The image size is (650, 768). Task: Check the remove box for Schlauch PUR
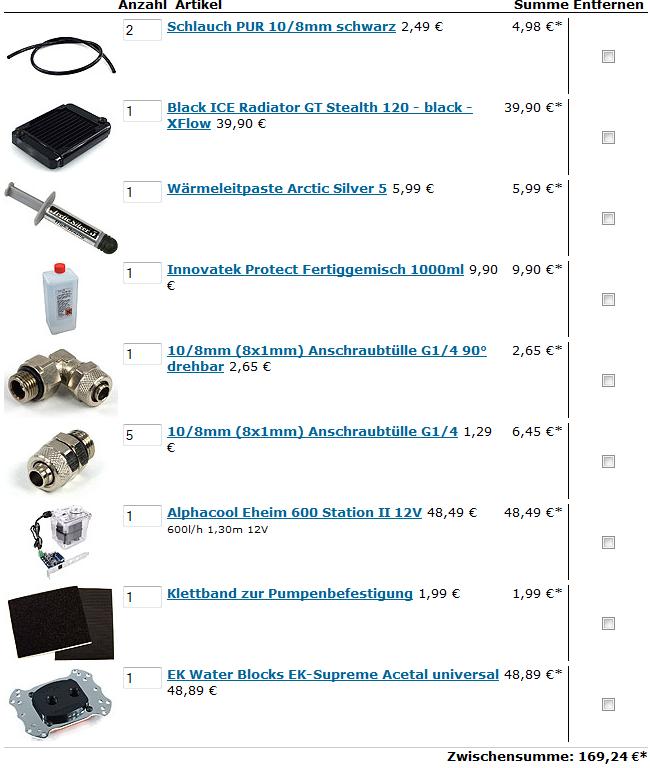[608, 57]
